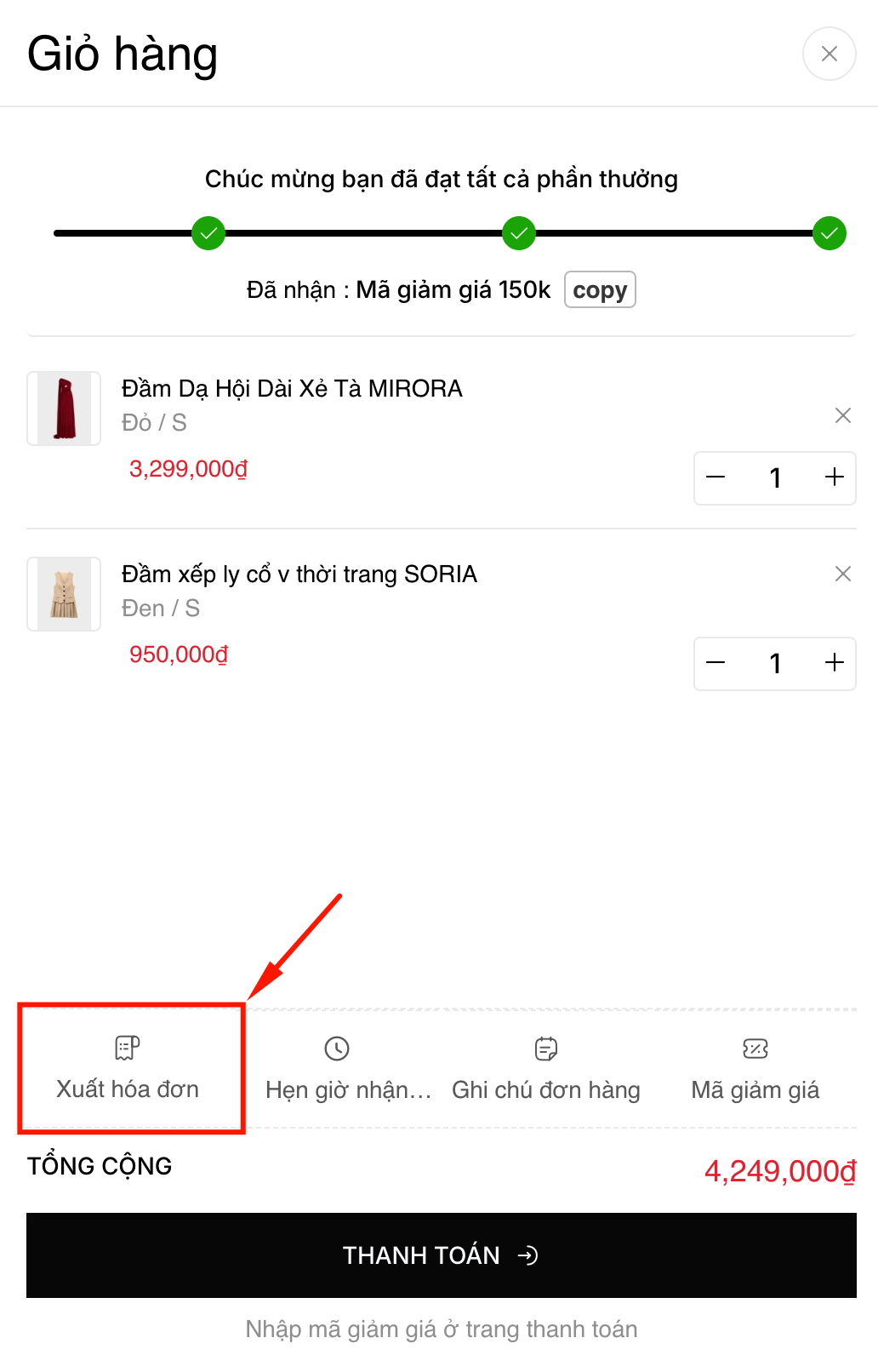The height and width of the screenshot is (1372, 878).
Task: Decrease quantity of the MIRORA dress
Action: [716, 477]
